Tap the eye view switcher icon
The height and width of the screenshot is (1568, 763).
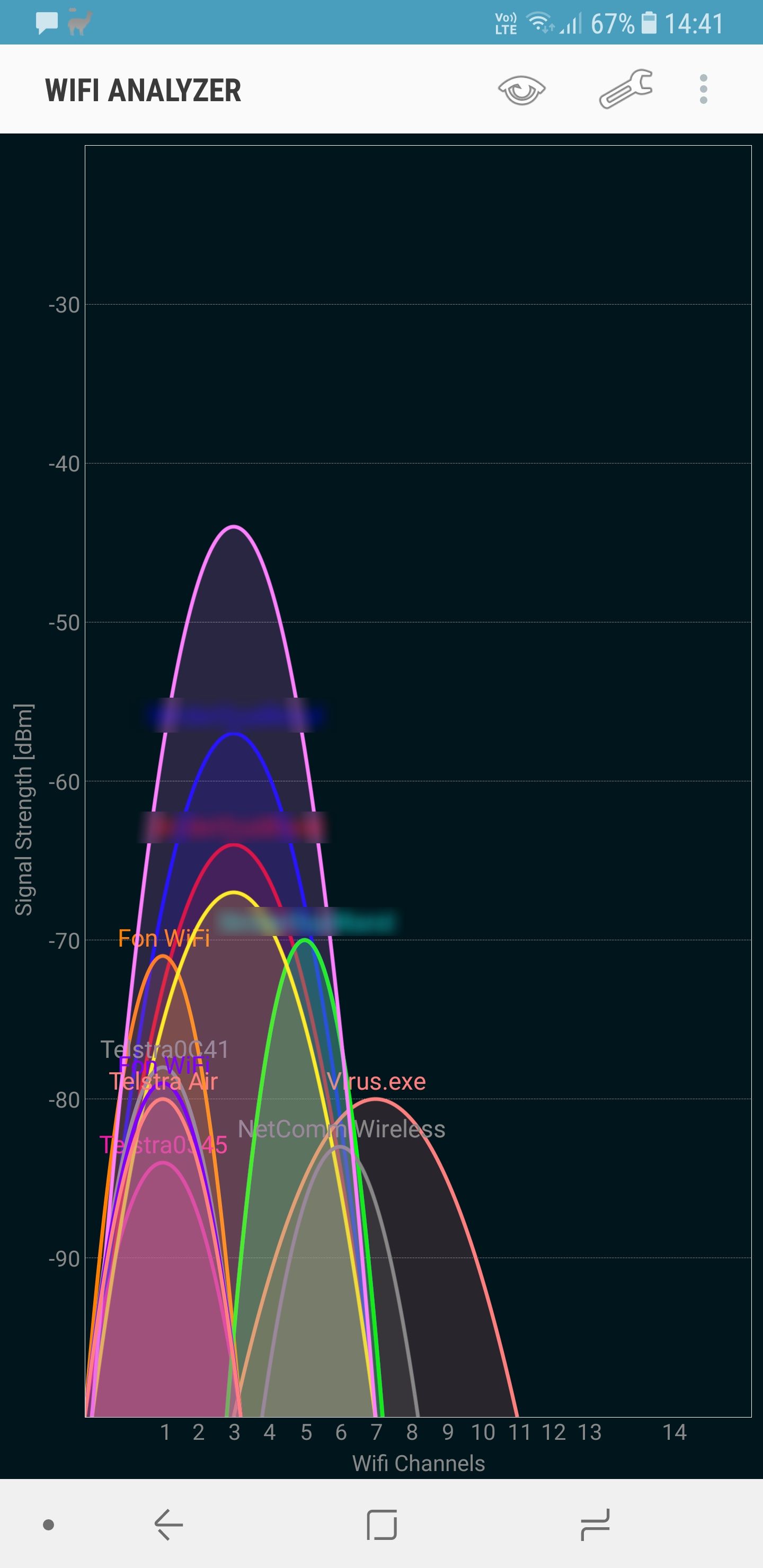click(521, 90)
